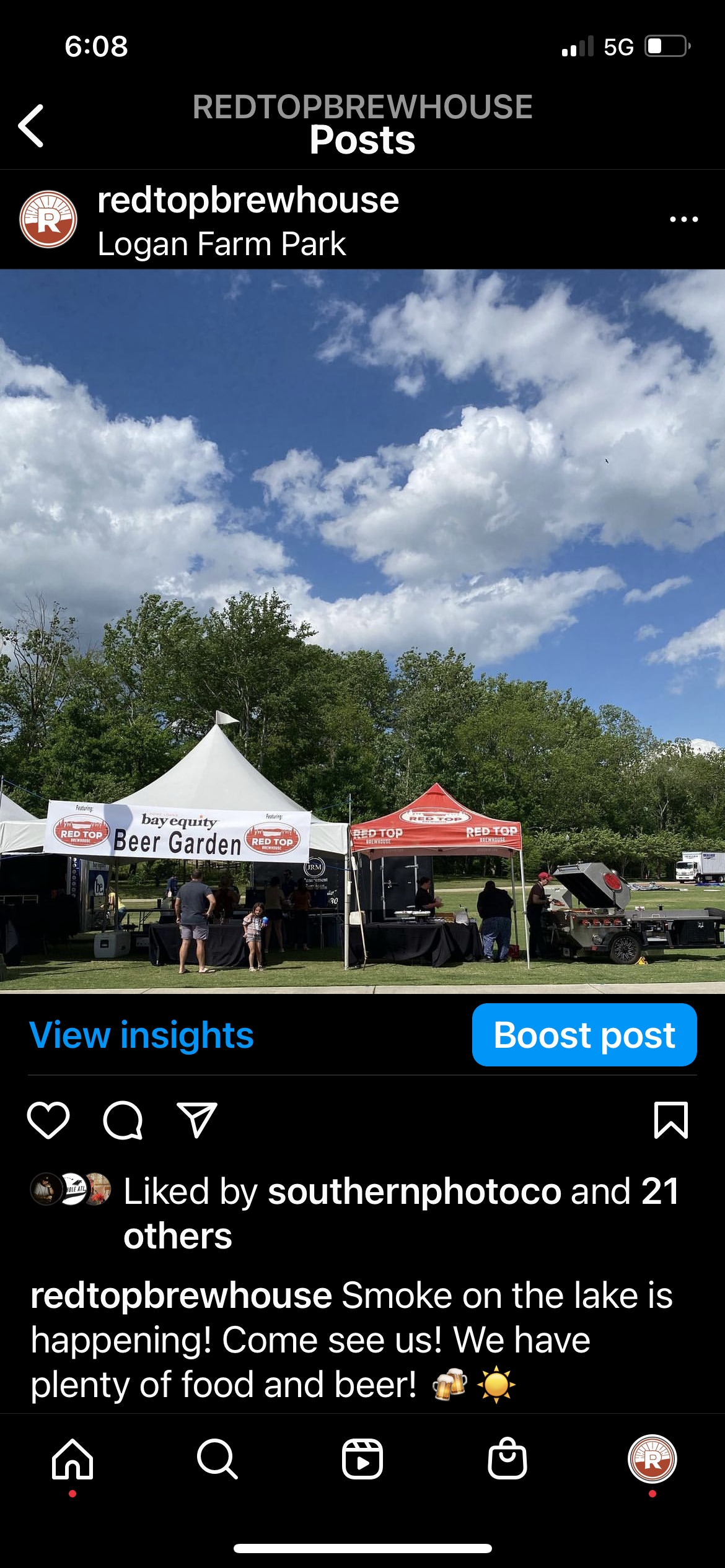Switch to the Profile tab
This screenshot has width=725, height=1568.
tap(652, 1460)
